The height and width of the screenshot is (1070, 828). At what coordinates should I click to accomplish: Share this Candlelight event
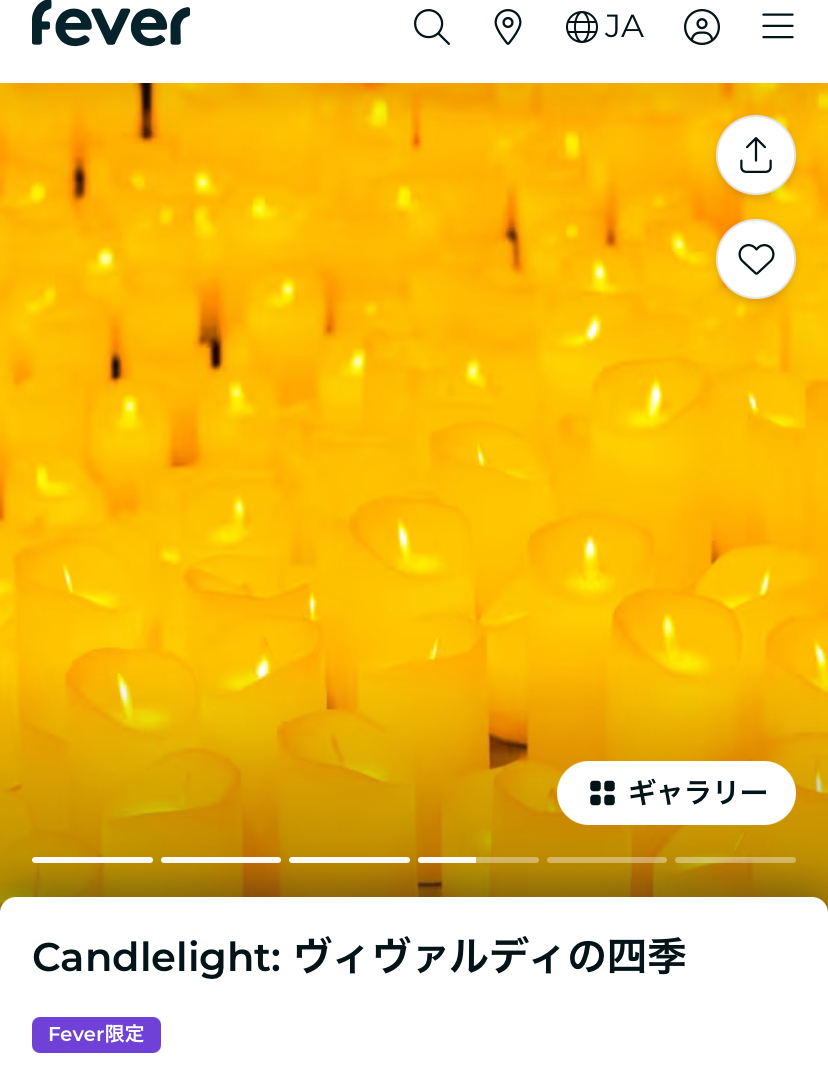pos(756,155)
